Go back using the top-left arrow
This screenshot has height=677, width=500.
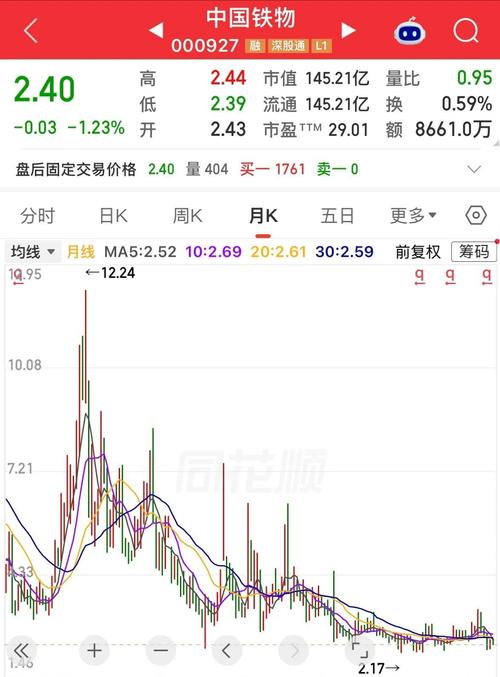pyautogui.click(x=31, y=30)
